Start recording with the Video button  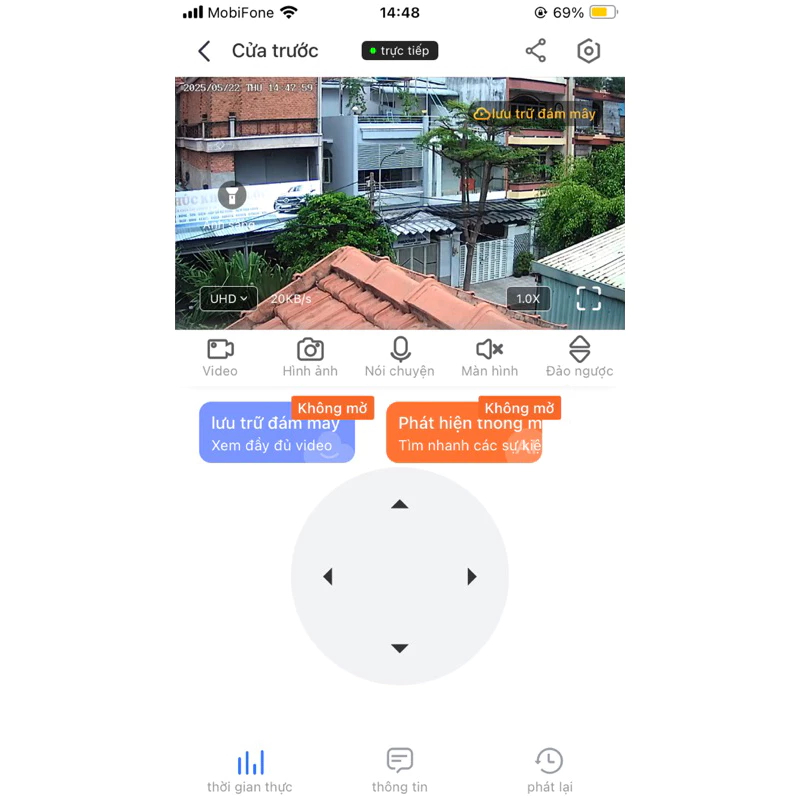click(220, 357)
